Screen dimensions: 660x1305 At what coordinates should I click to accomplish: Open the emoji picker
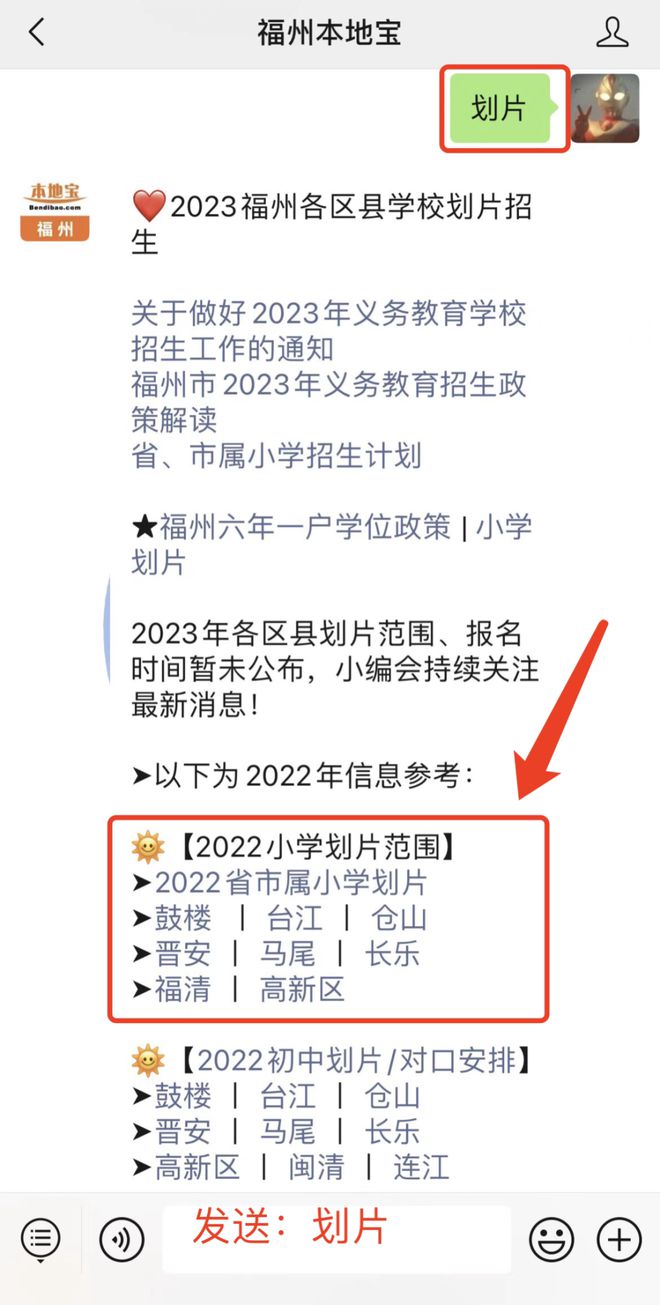[x=551, y=1240]
